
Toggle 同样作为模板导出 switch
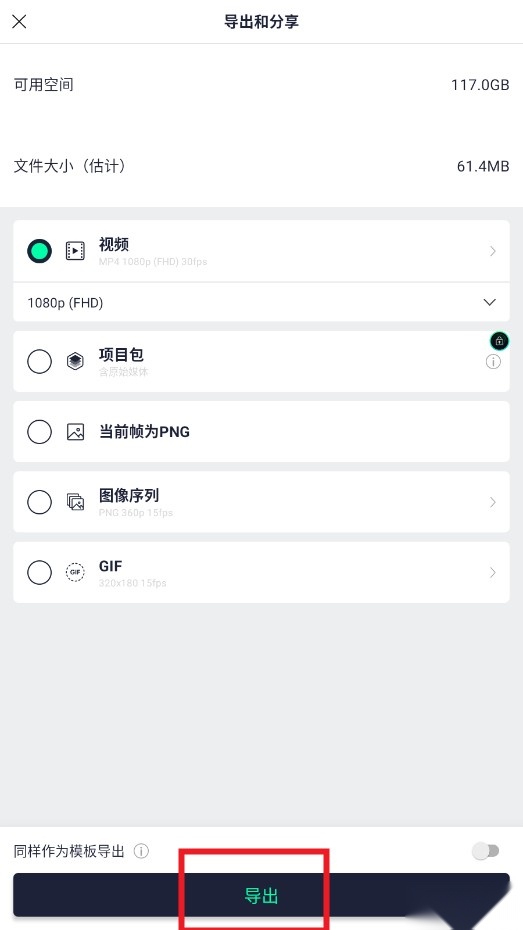click(x=486, y=851)
